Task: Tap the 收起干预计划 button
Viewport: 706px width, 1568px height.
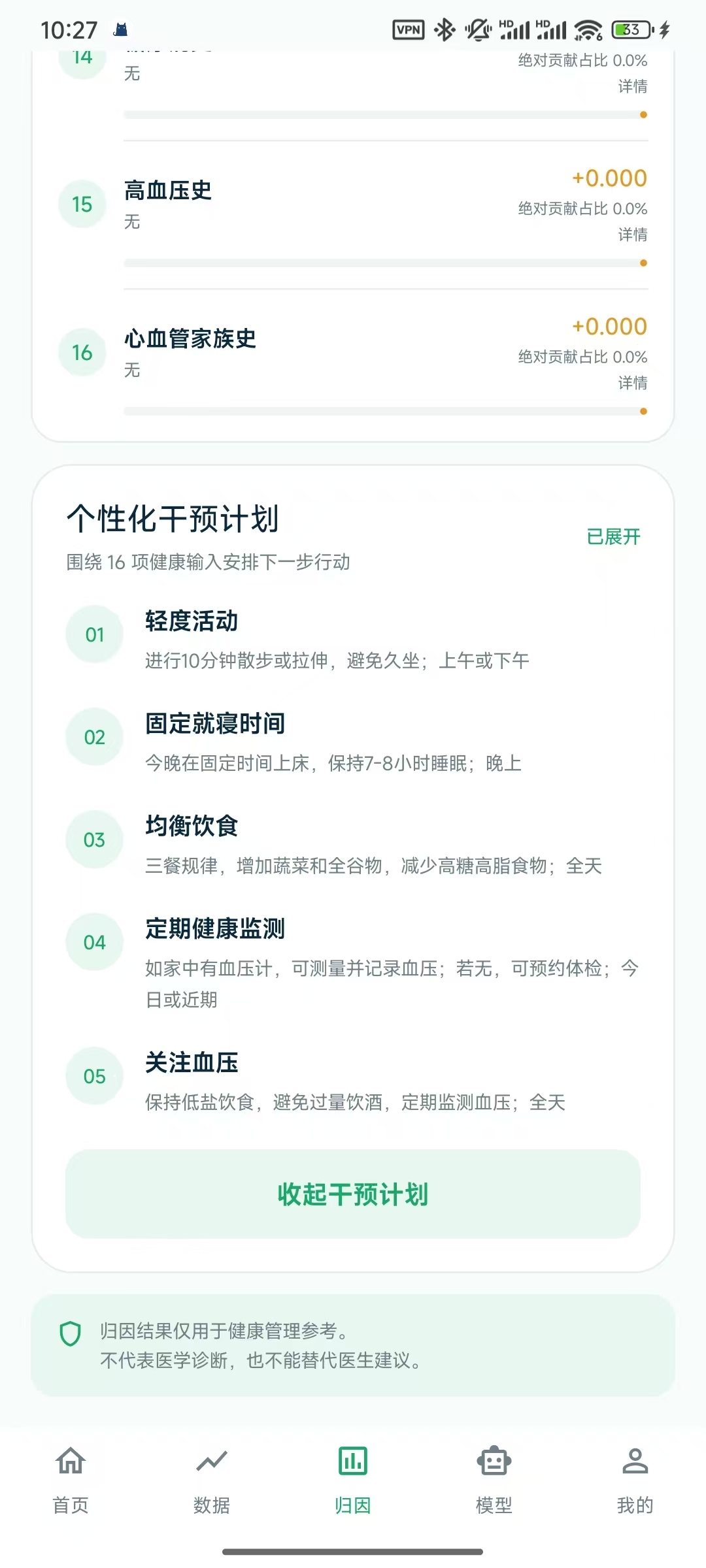Action: [353, 1194]
